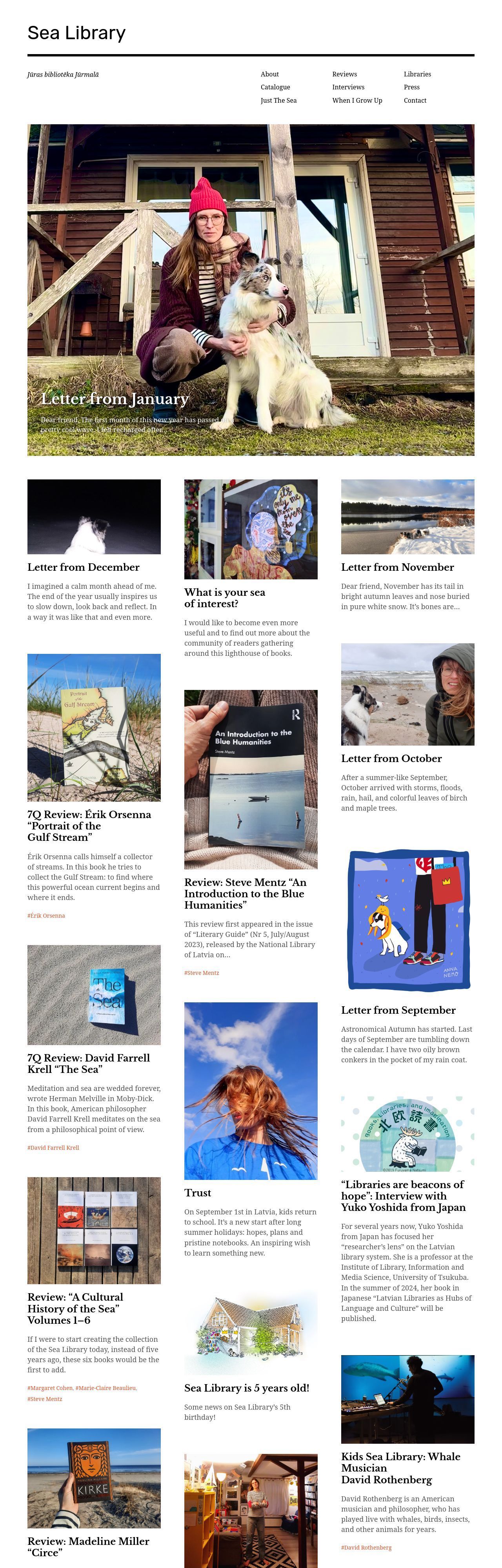Select the #David Rothenberg tag

[x=366, y=1547]
